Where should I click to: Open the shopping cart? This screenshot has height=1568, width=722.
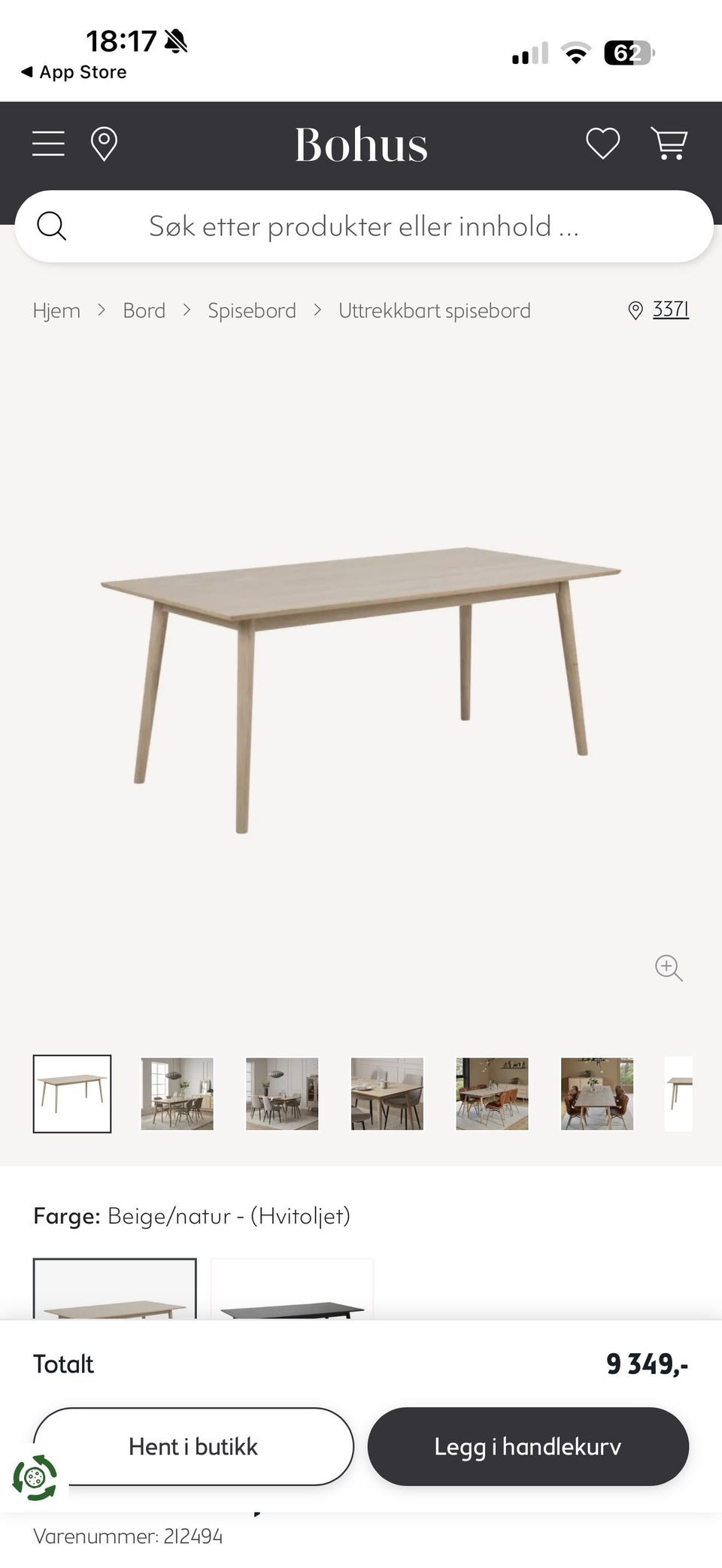pos(669,143)
